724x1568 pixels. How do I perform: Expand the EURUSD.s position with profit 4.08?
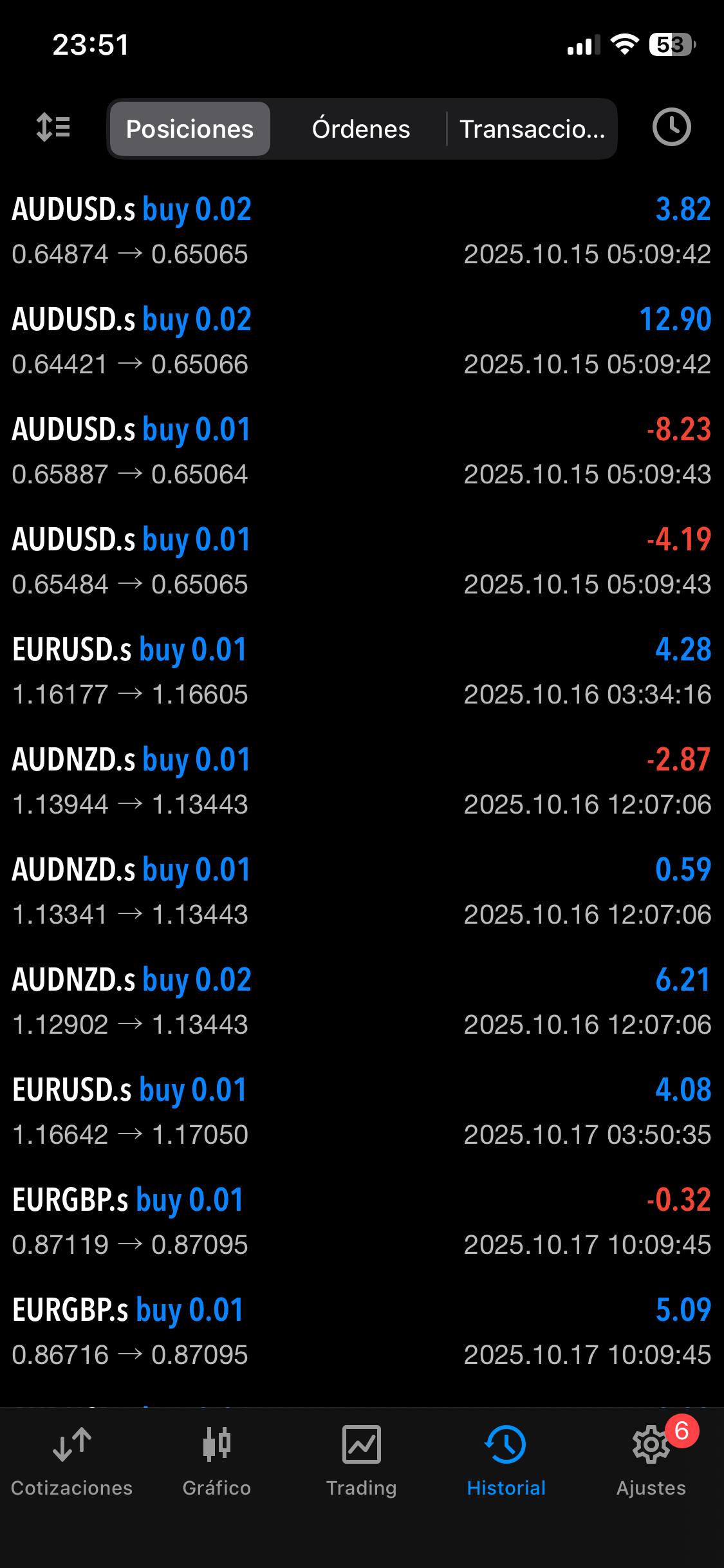362,1111
